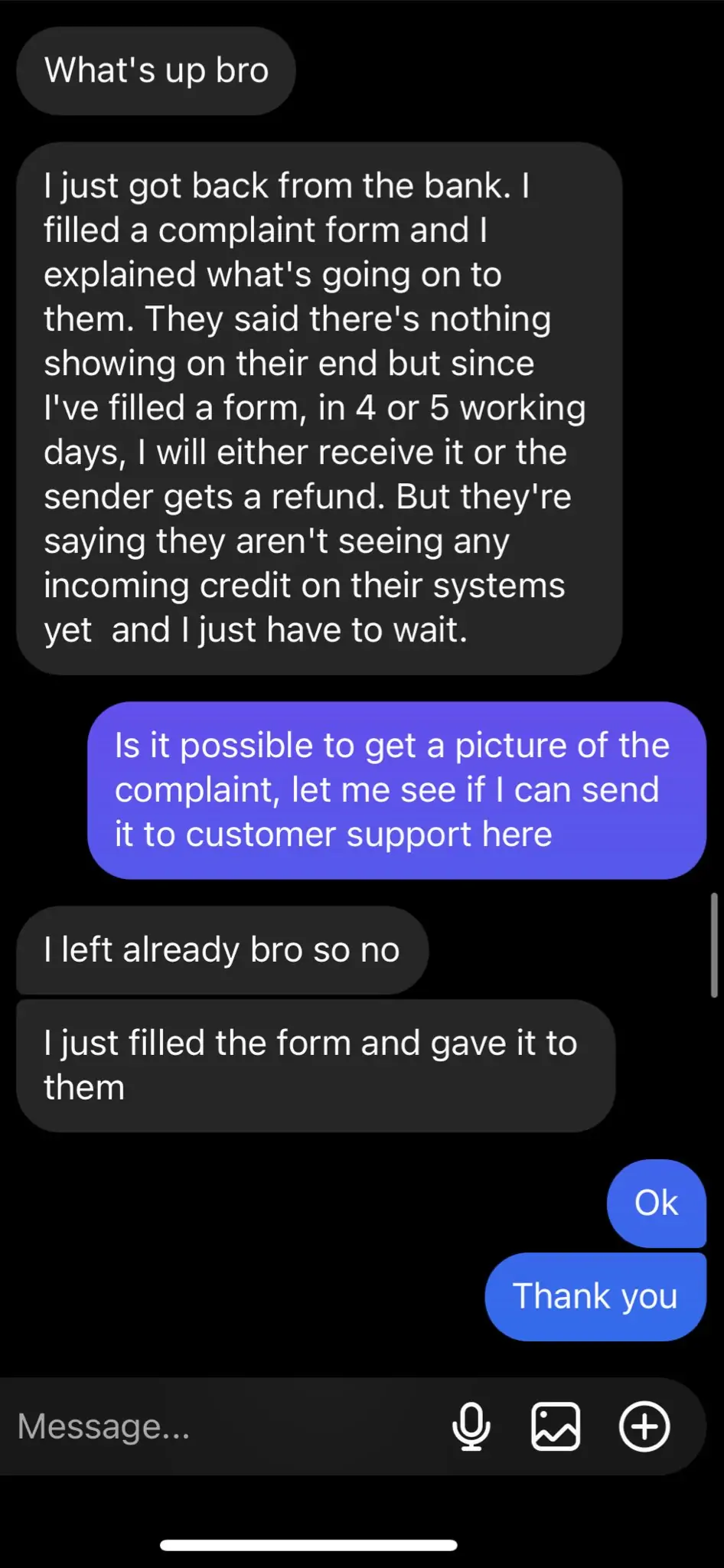724x1568 pixels.
Task: Open the photo gallery picker icon
Action: (x=556, y=1426)
